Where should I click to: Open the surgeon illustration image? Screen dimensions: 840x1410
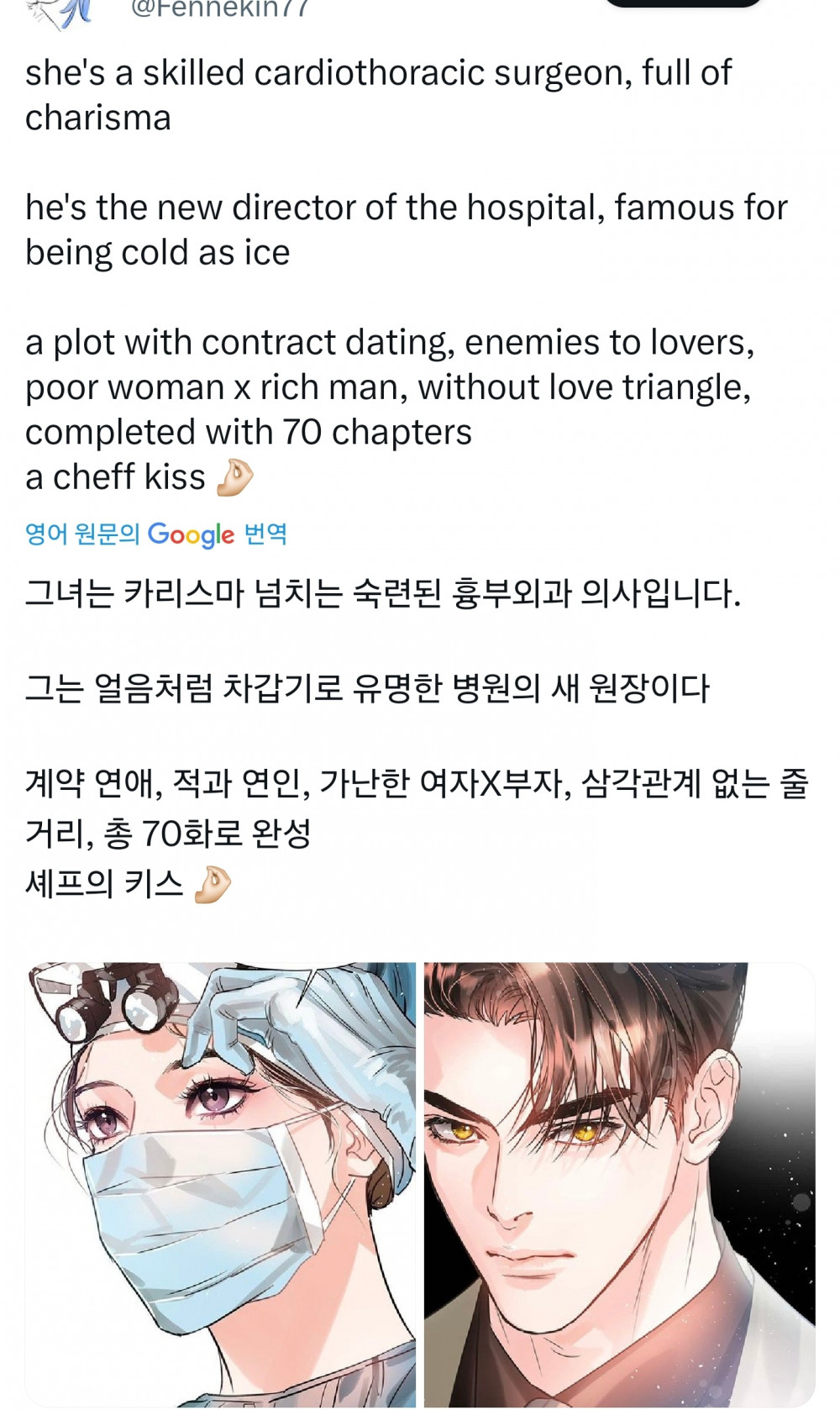(x=221, y=1183)
